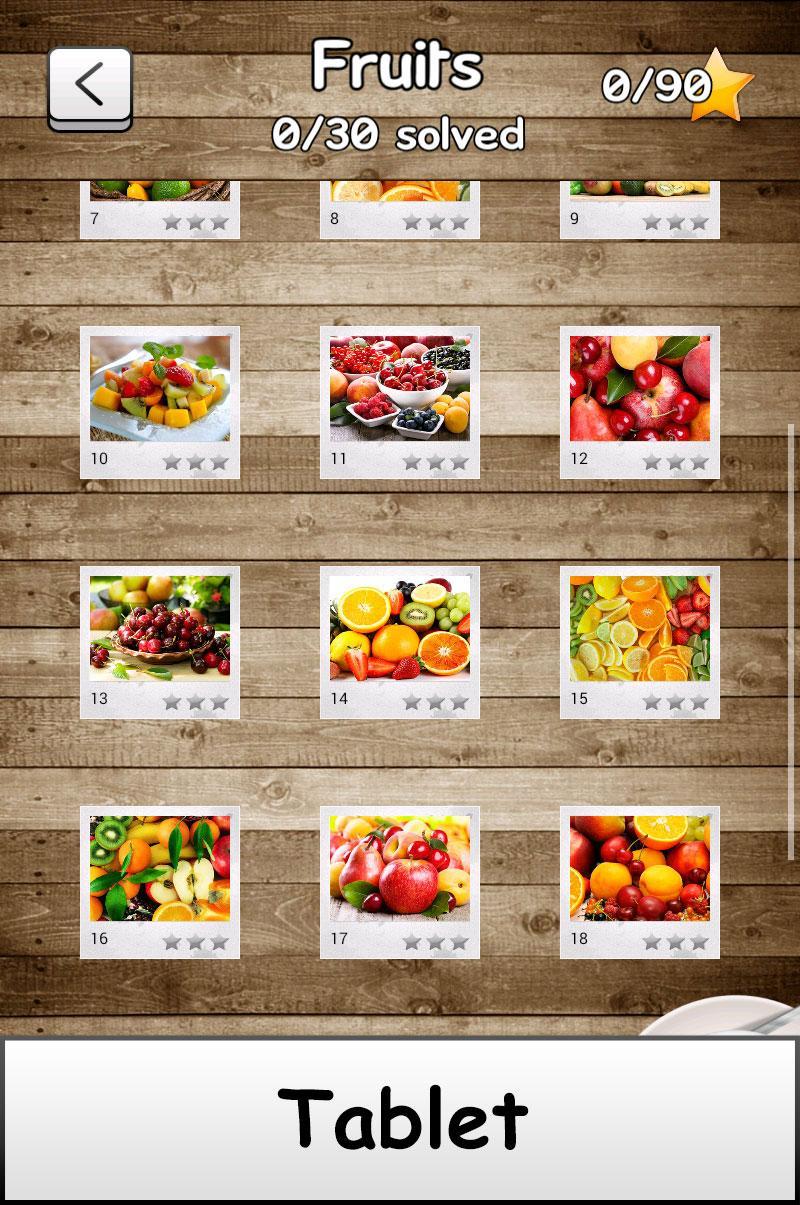Choose puzzle 12
The height and width of the screenshot is (1205, 800).
click(x=640, y=400)
